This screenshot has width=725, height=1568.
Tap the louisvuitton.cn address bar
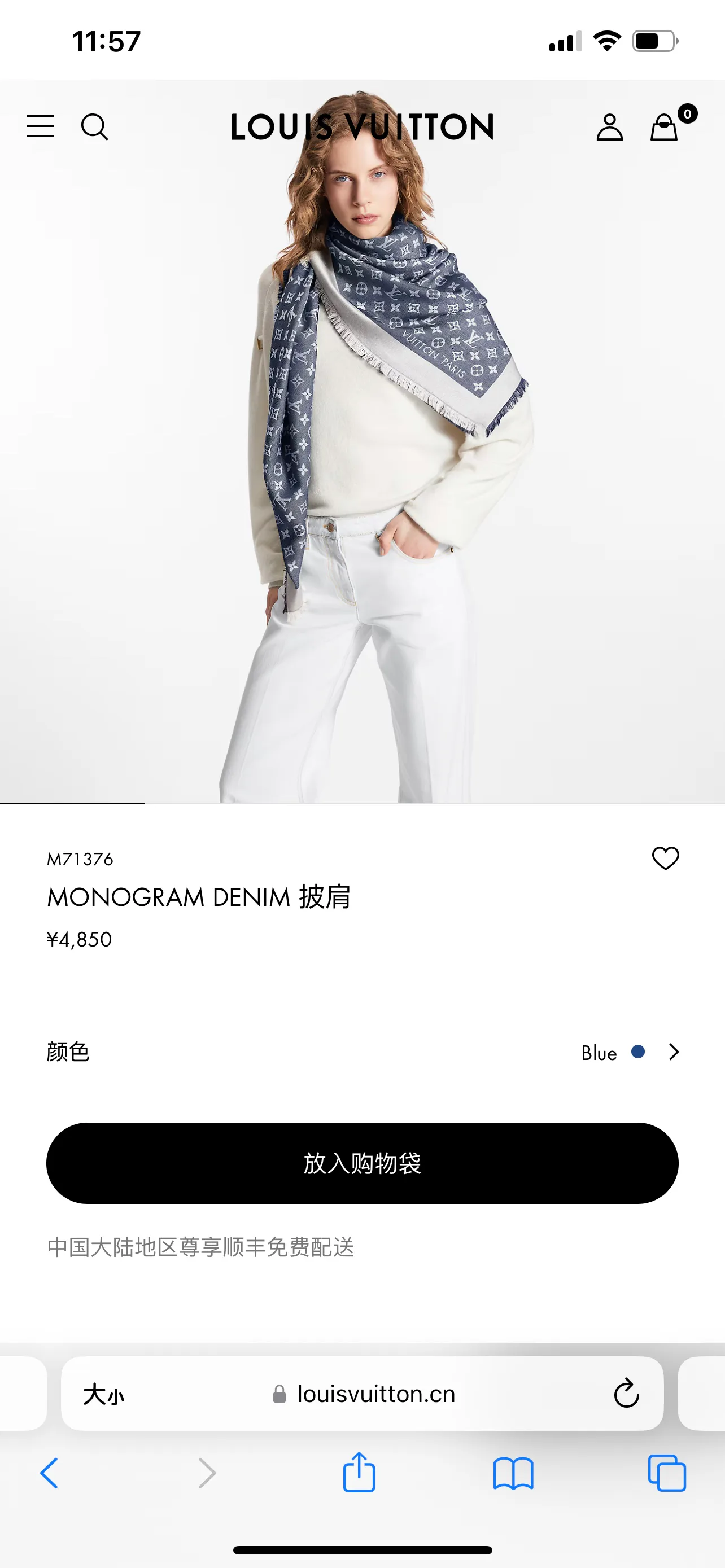coord(363,1394)
